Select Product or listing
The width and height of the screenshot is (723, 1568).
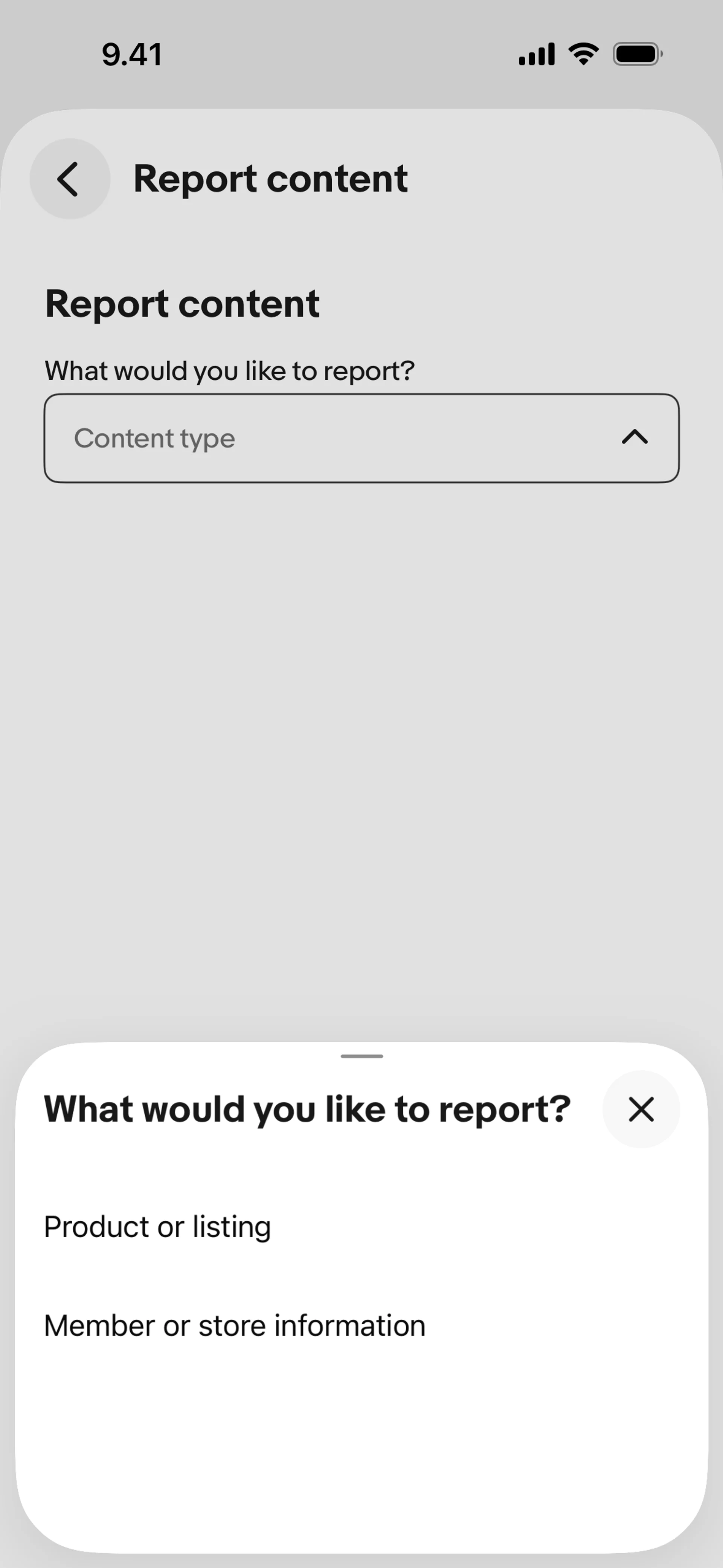(158, 1227)
